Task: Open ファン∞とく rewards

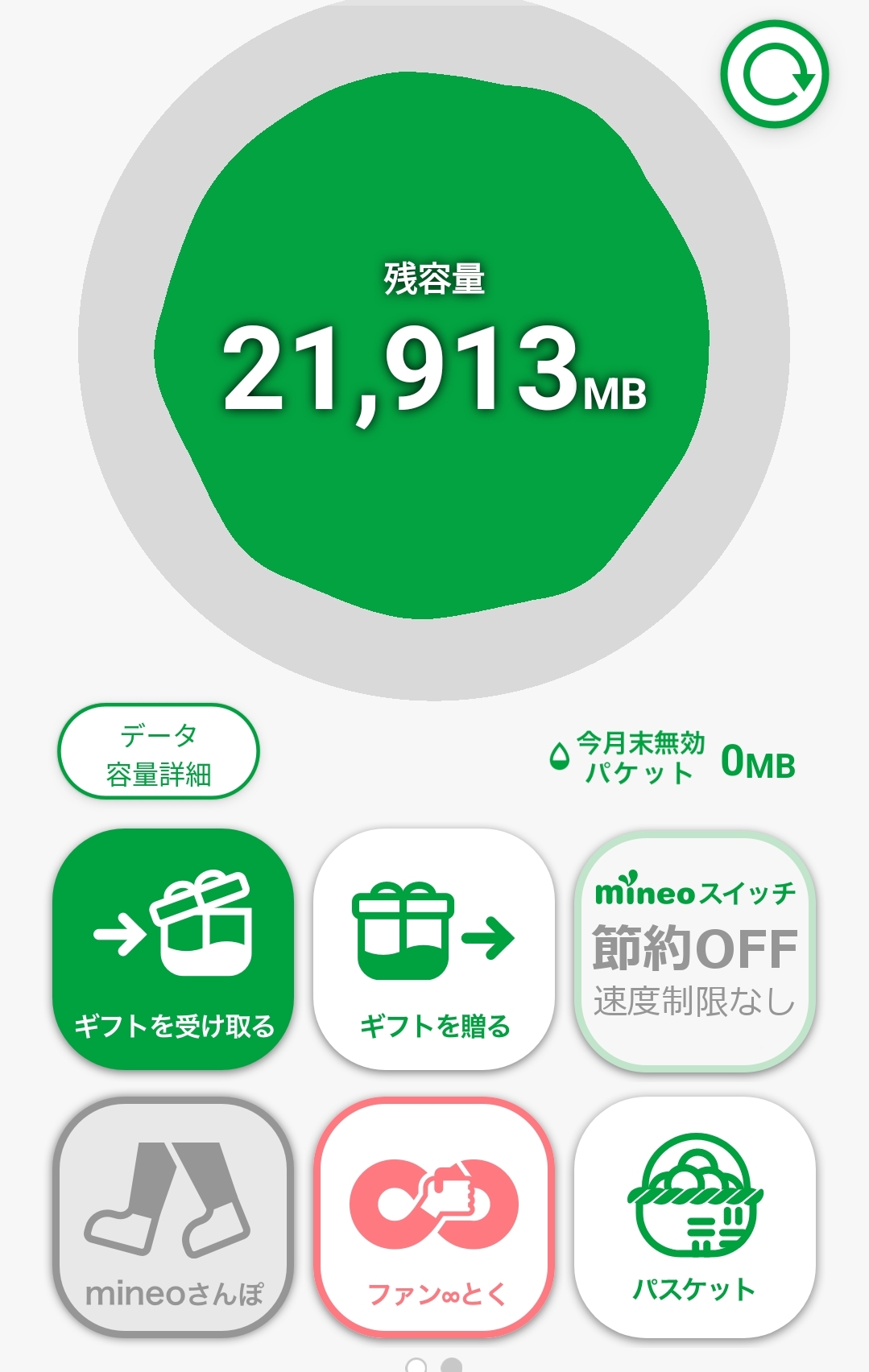Action: pyautogui.click(x=433, y=1217)
